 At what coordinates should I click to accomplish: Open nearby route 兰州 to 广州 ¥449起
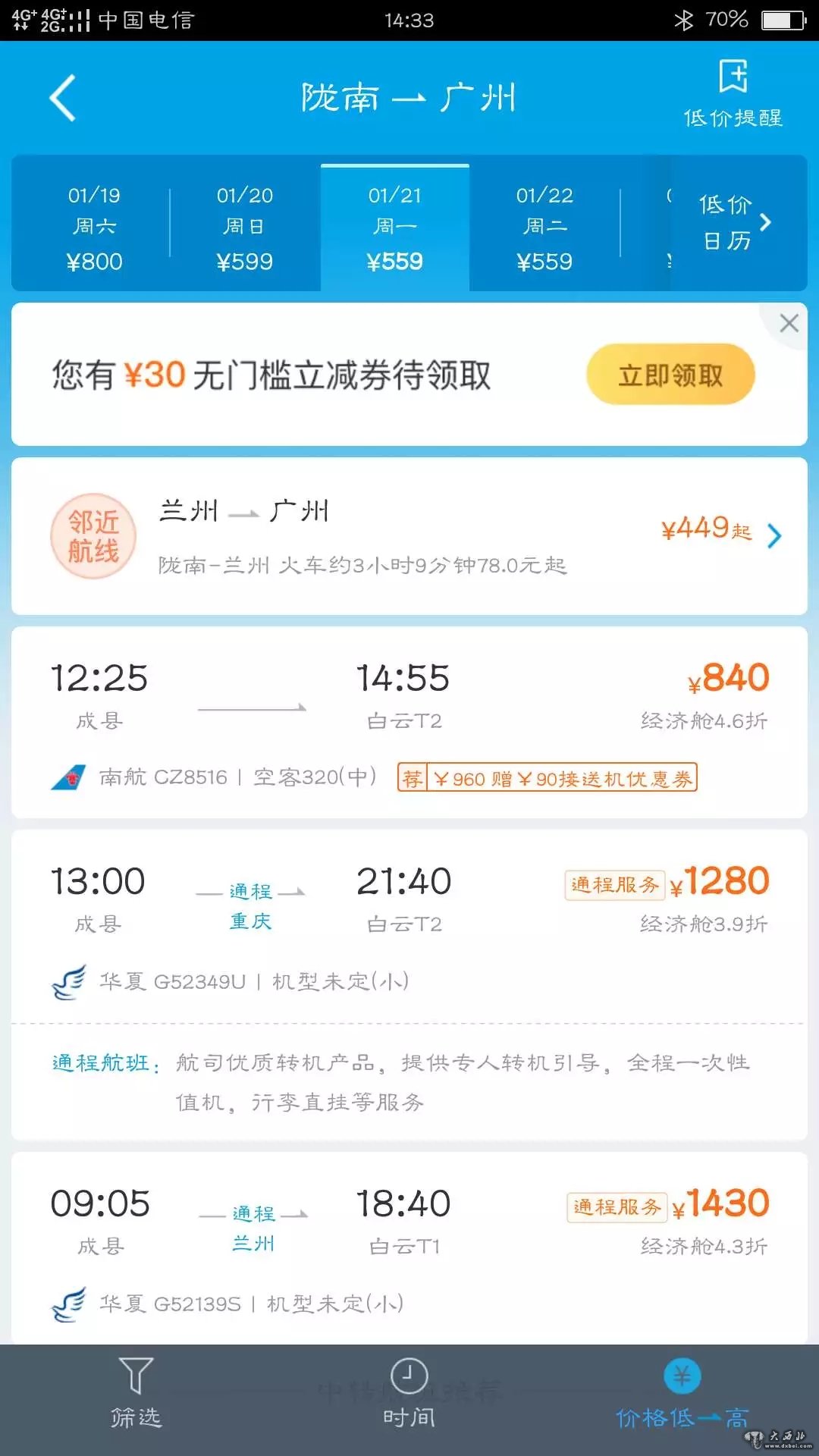coord(409,536)
